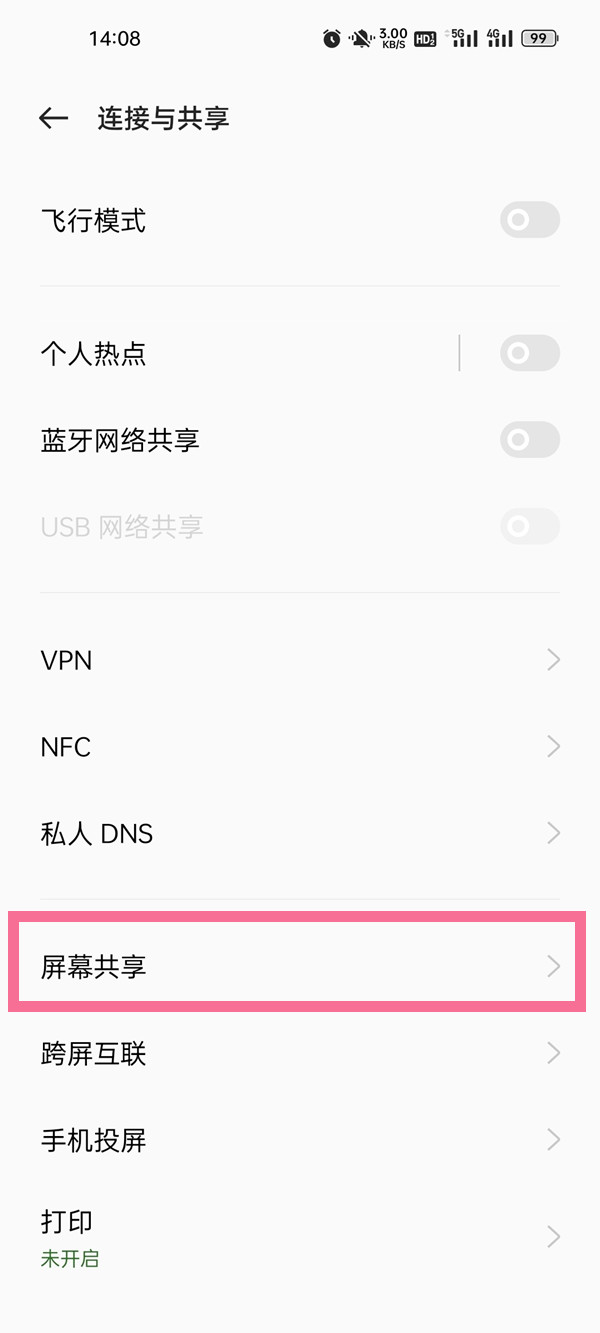The width and height of the screenshot is (600, 1333).
Task: Toggle 蓝牙网络共享 on
Action: click(x=529, y=440)
